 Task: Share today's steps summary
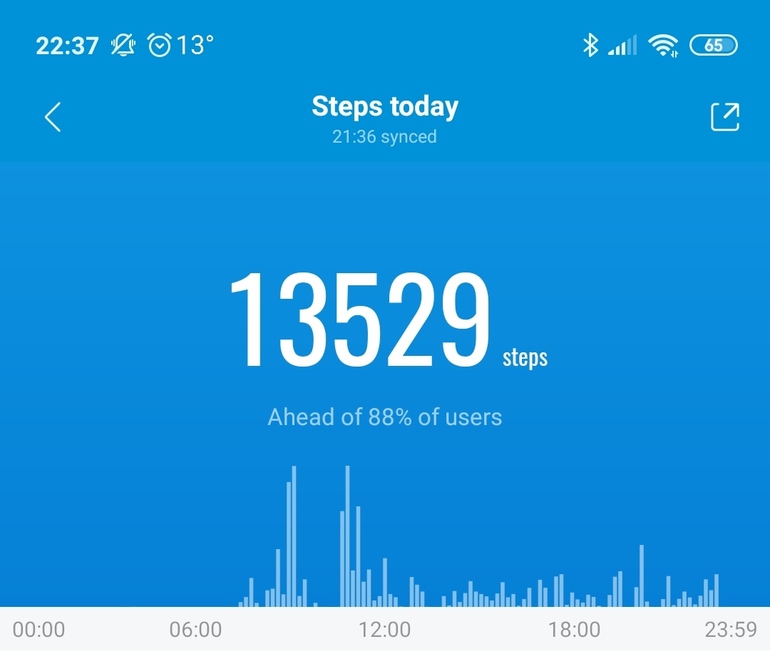click(725, 117)
